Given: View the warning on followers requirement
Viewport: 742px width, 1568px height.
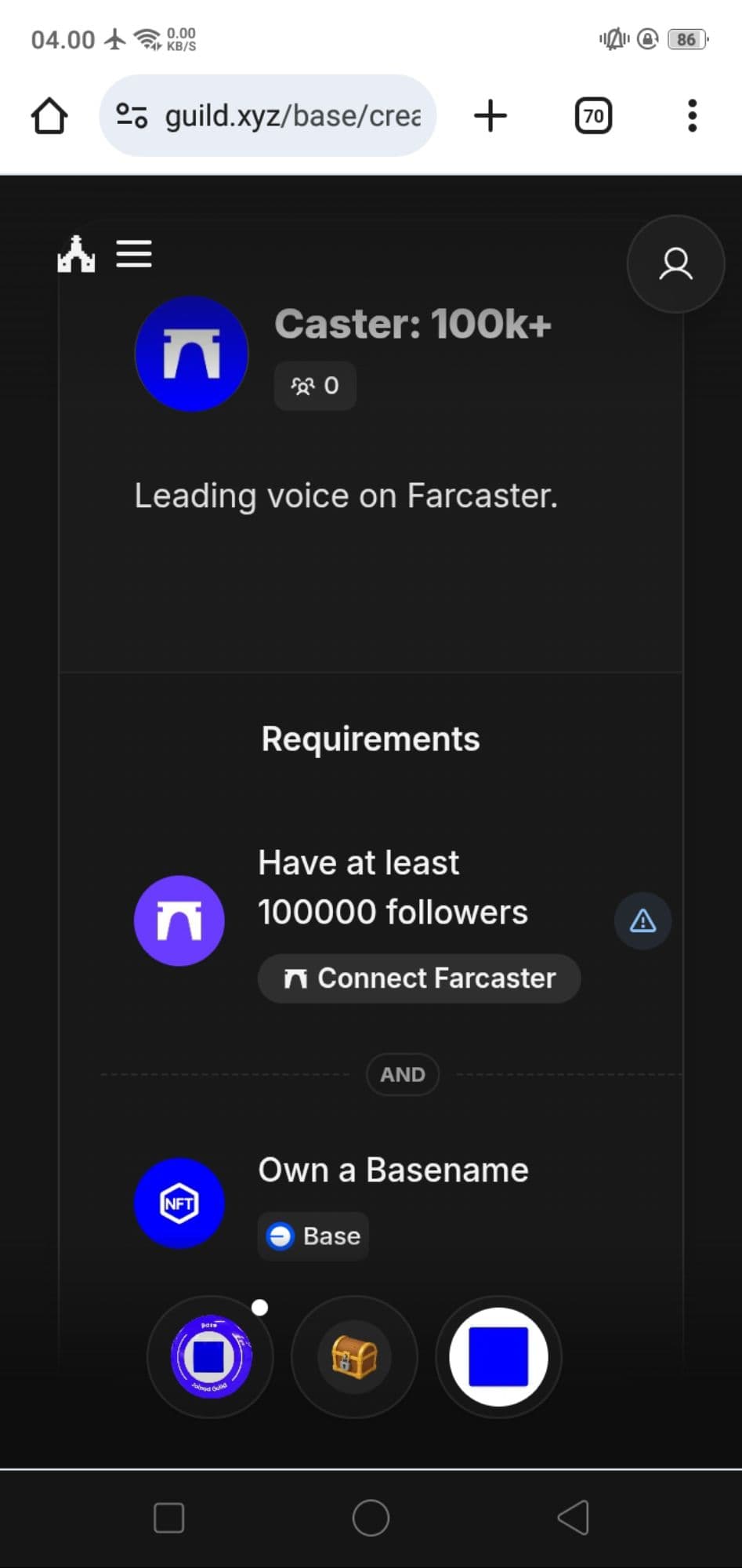Looking at the screenshot, I should (642, 920).
